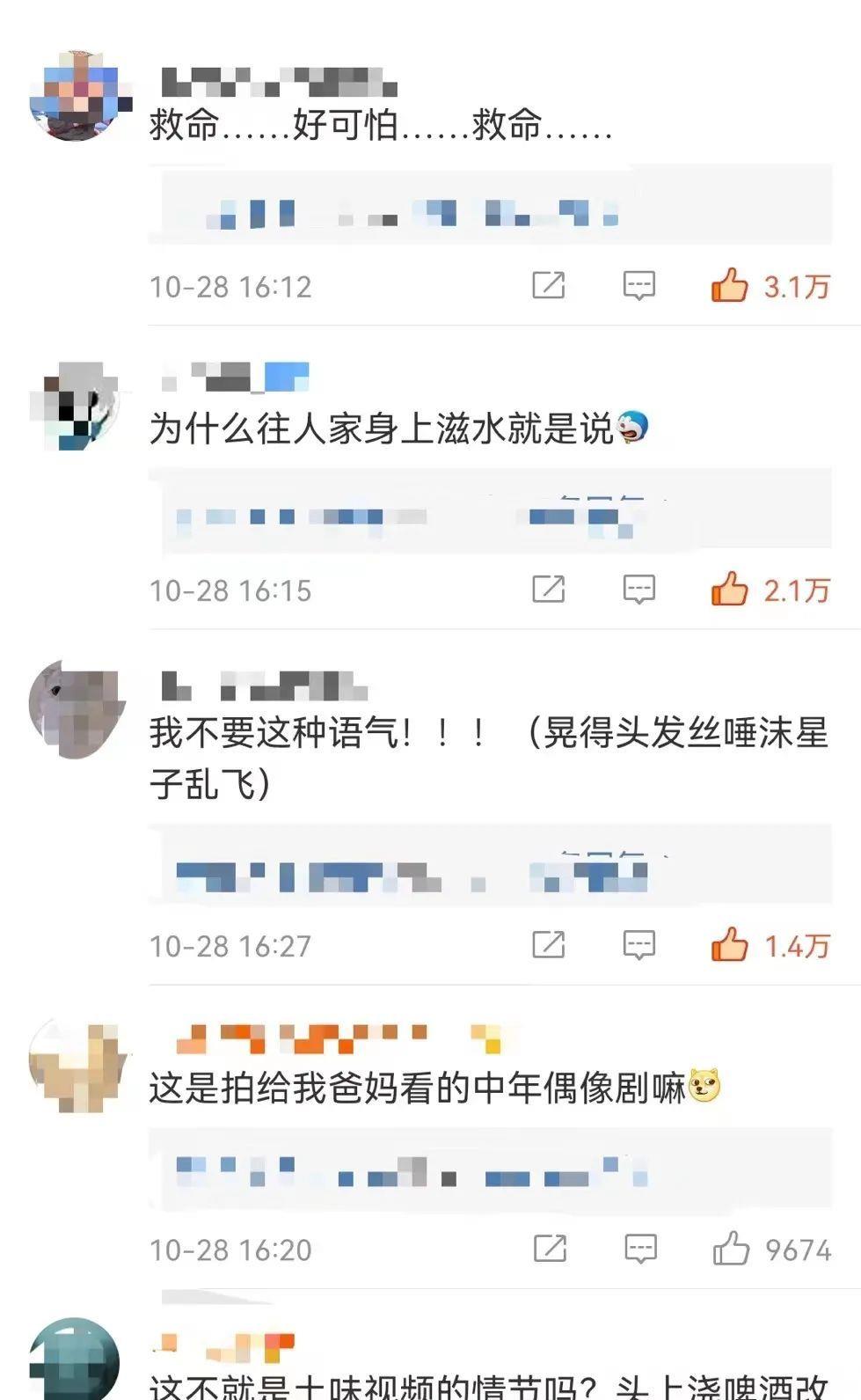This screenshot has height=1400, width=861.
Task: Like the 我不要这种语气 comment
Action: coord(731,944)
